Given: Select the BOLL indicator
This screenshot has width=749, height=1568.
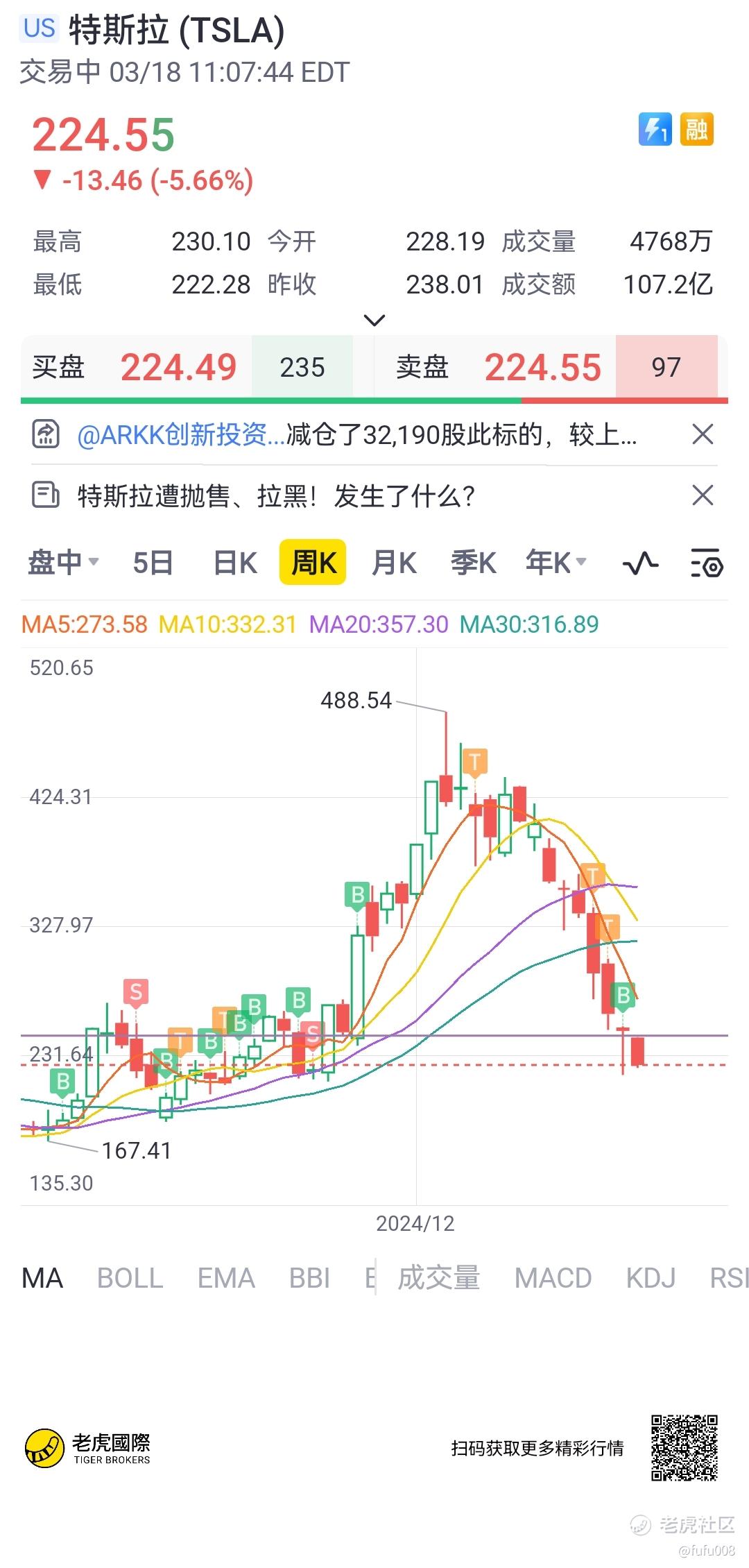Looking at the screenshot, I should click(130, 1278).
